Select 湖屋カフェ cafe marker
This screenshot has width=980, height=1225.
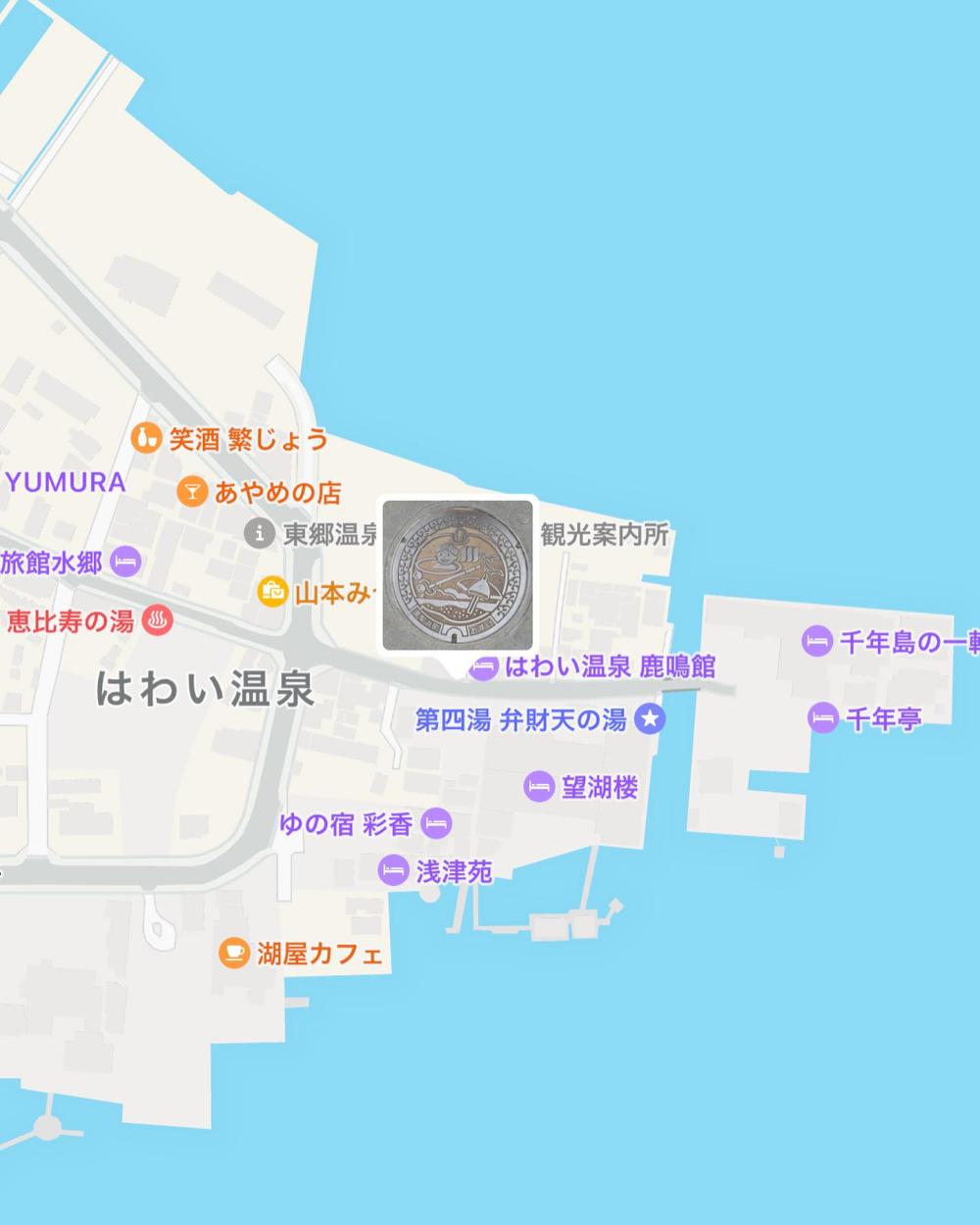(x=233, y=953)
